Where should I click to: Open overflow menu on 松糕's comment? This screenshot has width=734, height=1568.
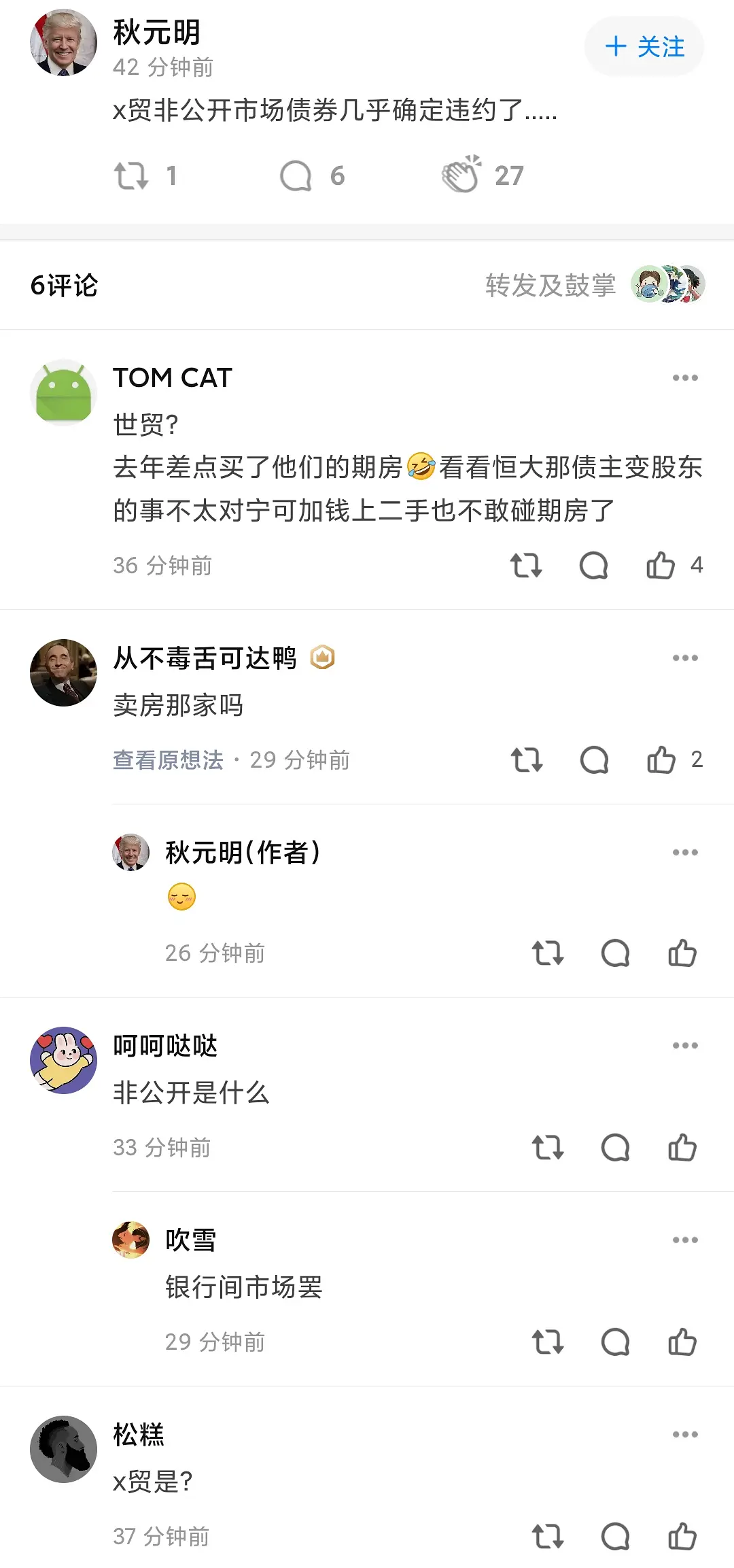tap(684, 1435)
